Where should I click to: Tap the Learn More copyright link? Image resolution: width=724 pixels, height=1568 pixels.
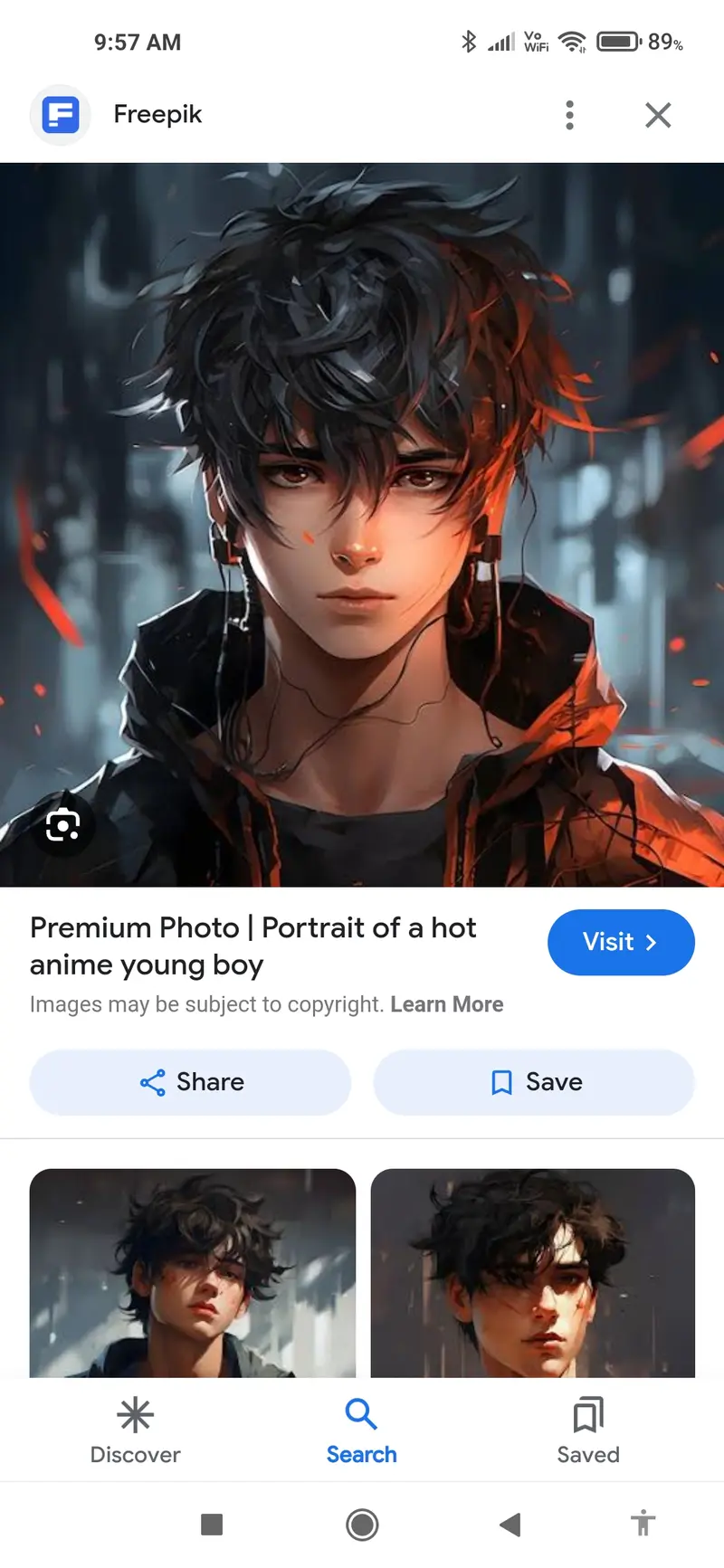(x=446, y=1004)
